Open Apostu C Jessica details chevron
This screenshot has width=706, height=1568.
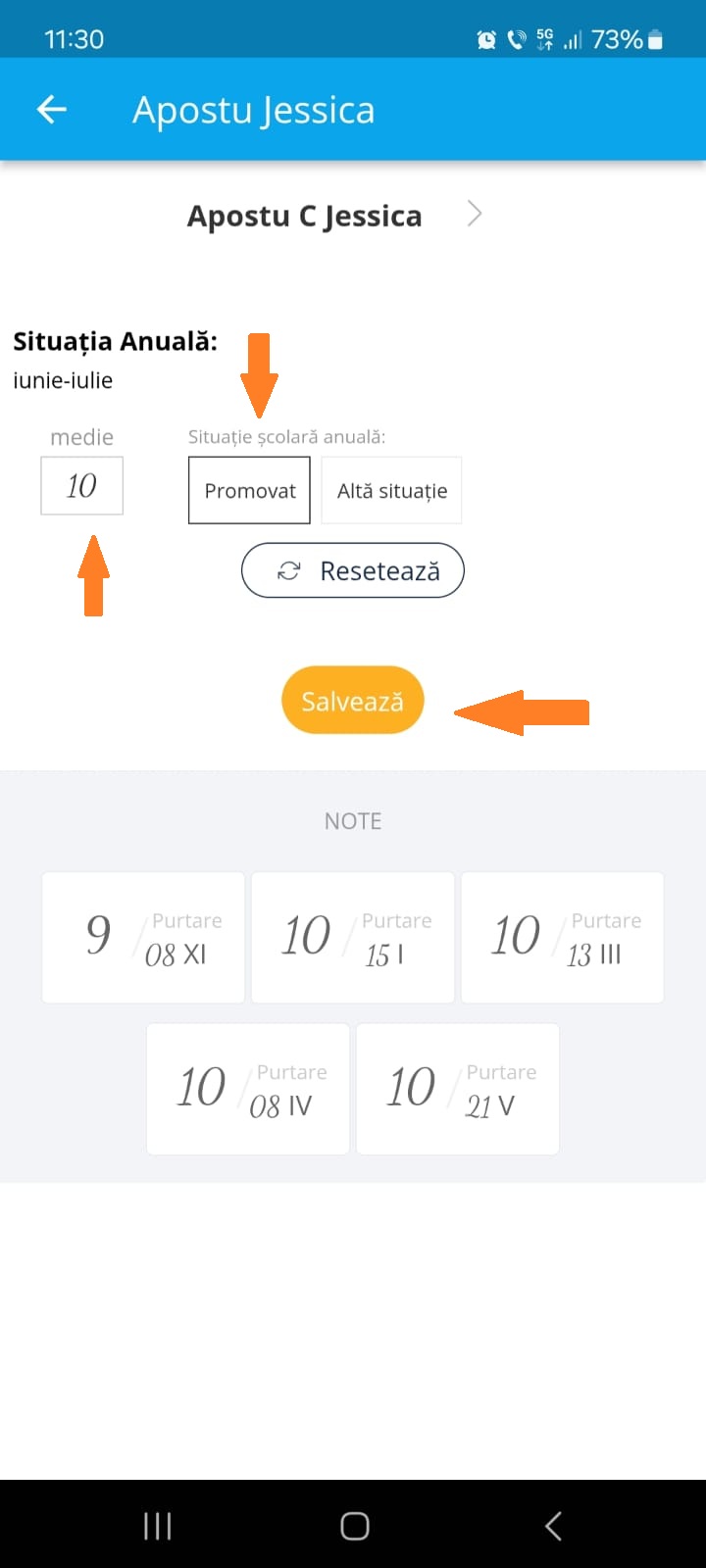(x=475, y=214)
